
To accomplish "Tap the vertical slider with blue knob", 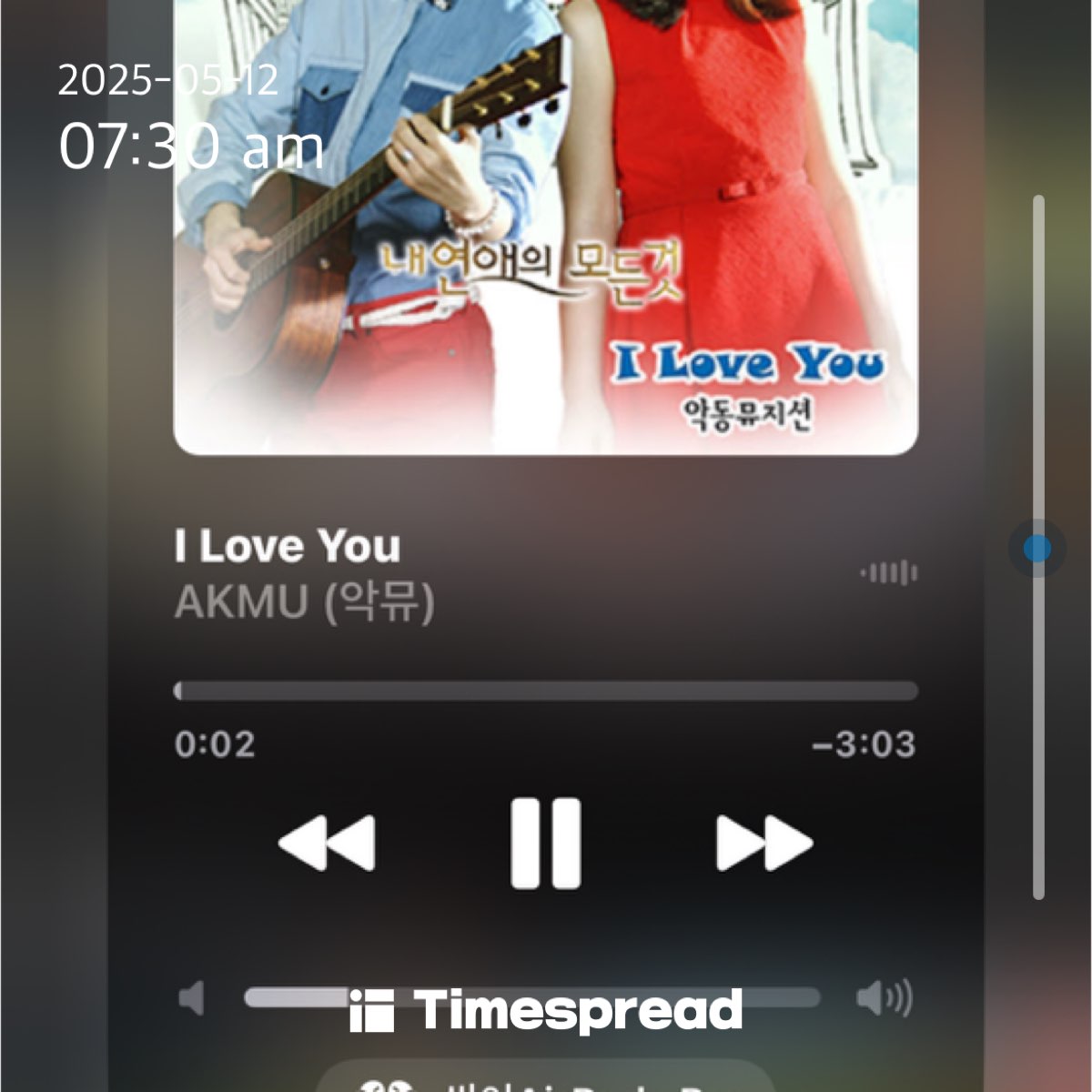I will click(x=1036, y=549).
